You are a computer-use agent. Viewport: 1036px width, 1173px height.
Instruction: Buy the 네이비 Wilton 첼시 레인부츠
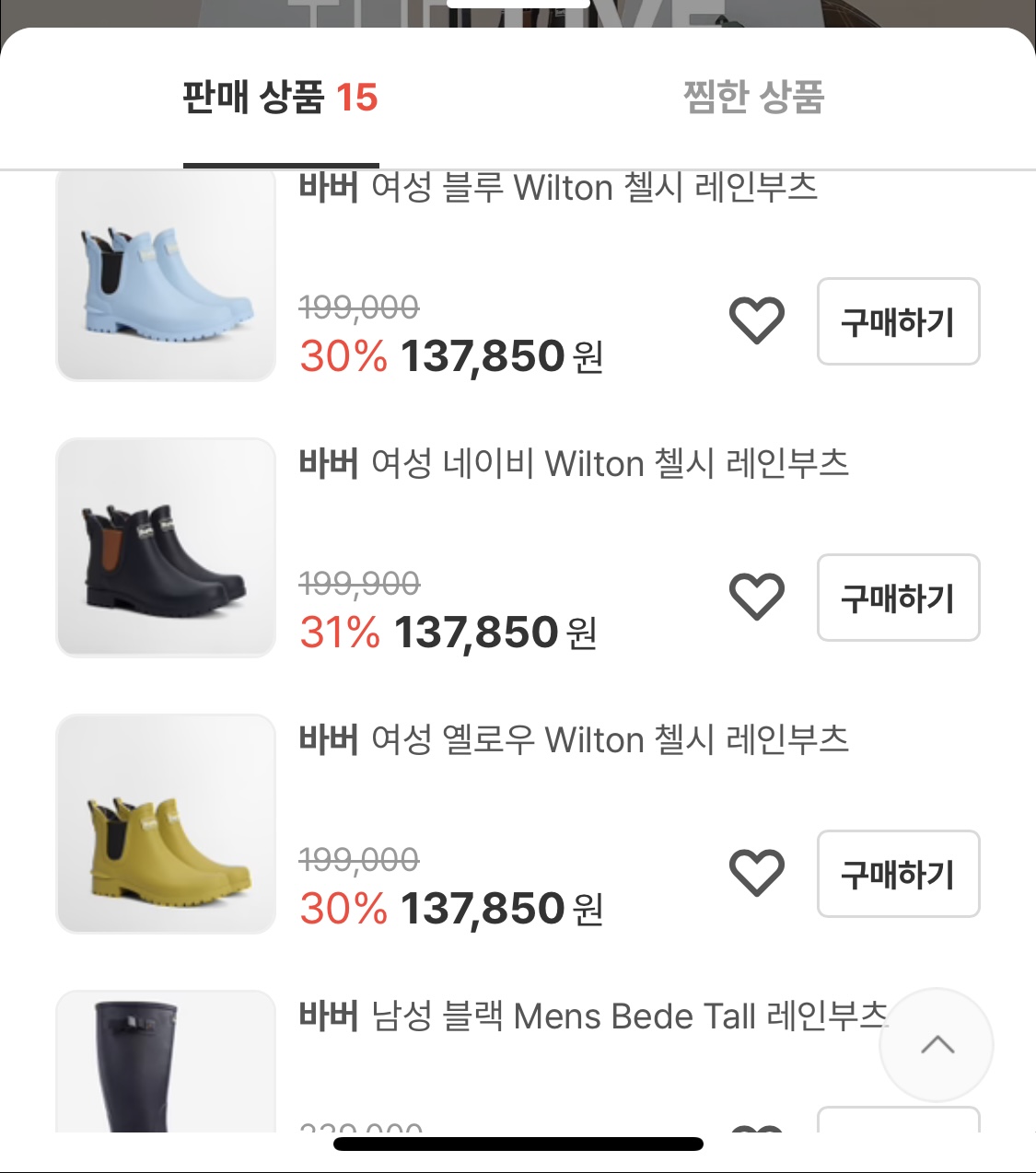pos(898,598)
